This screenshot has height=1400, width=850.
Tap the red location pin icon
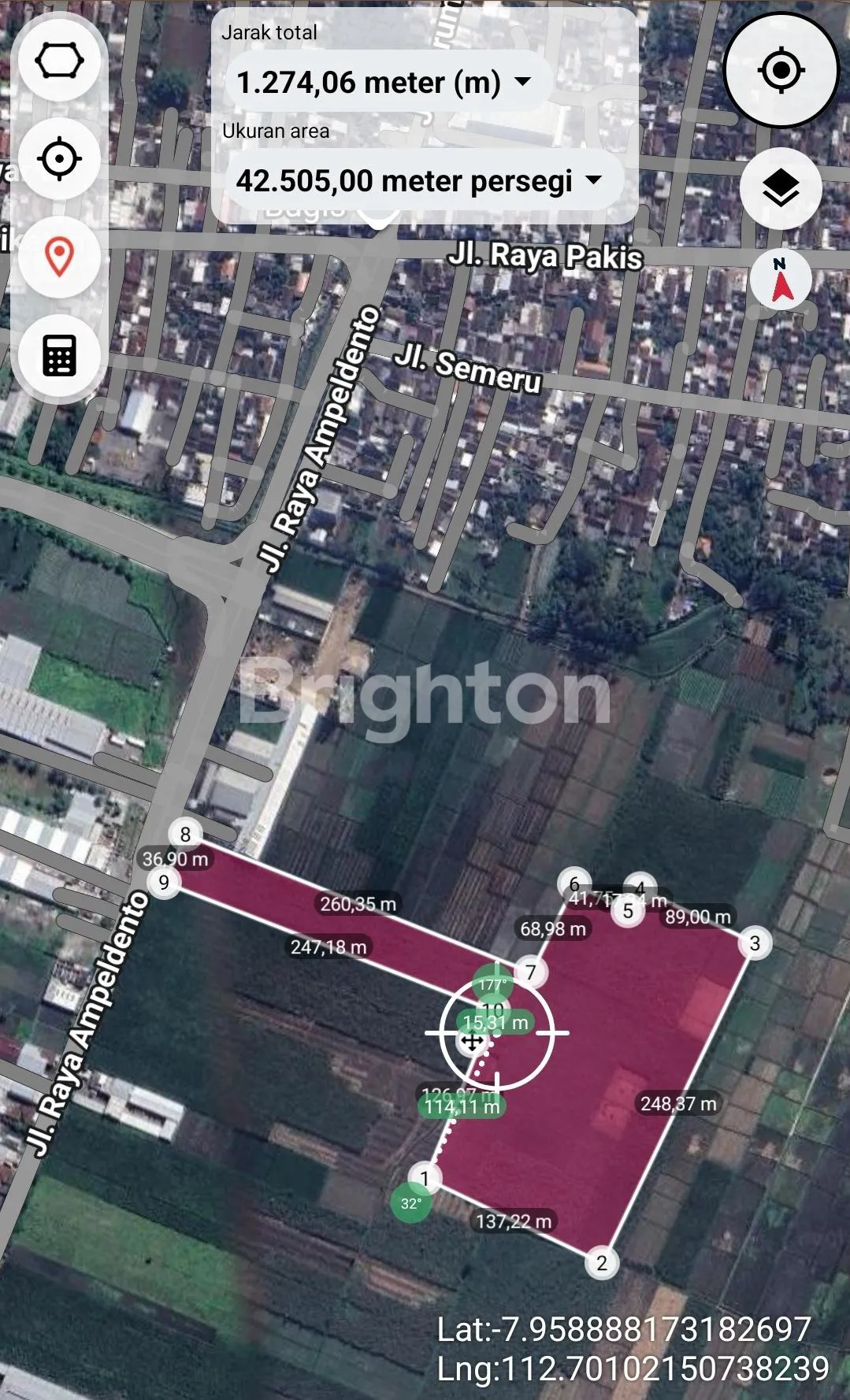pyautogui.click(x=59, y=257)
